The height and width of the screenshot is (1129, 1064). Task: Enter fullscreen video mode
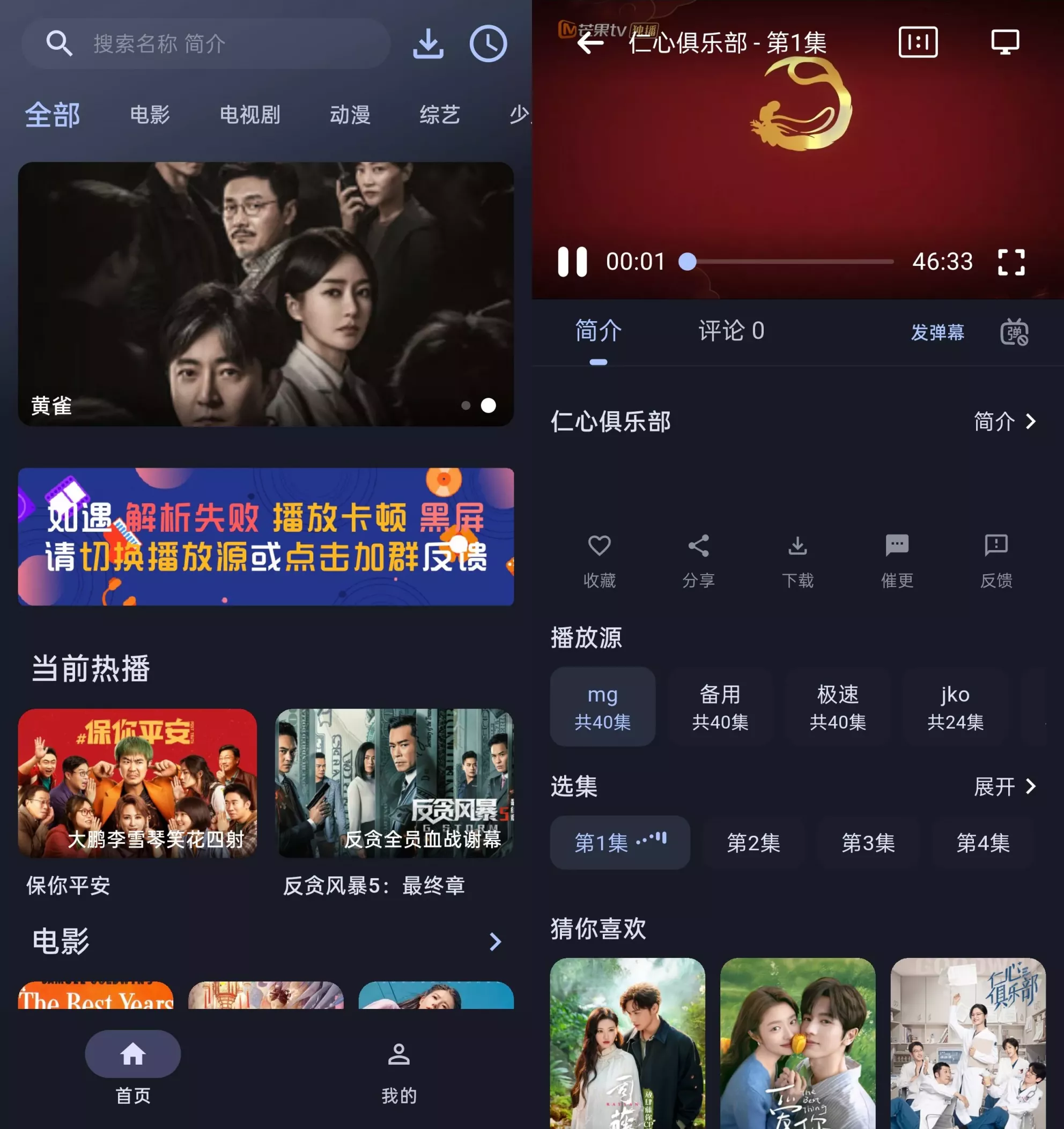pyautogui.click(x=1011, y=262)
